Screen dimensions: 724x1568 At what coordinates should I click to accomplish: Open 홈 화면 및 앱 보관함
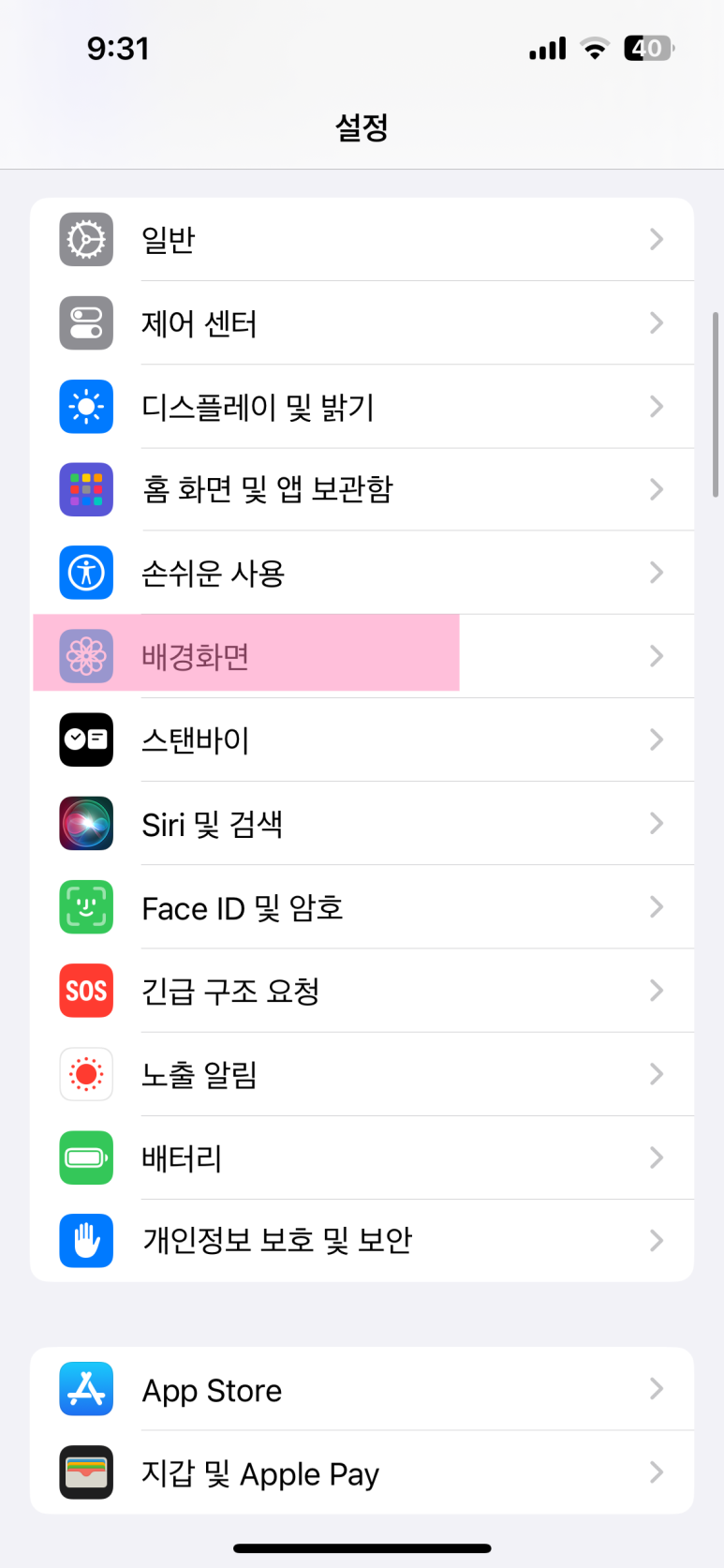click(361, 489)
